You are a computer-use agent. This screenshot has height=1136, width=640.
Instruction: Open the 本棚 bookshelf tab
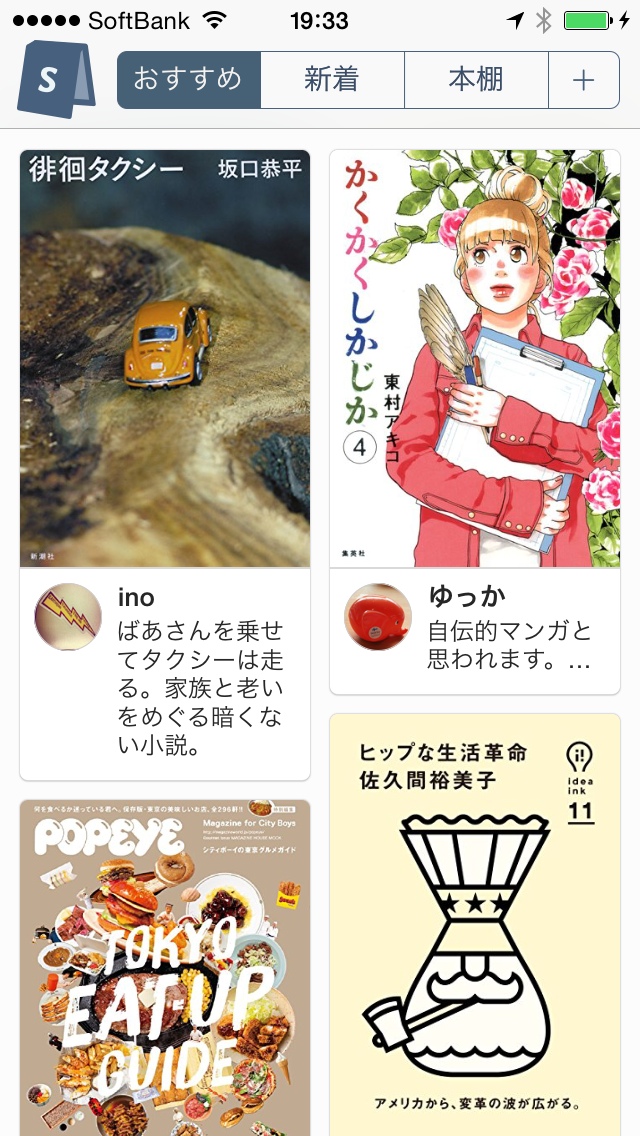coord(476,80)
